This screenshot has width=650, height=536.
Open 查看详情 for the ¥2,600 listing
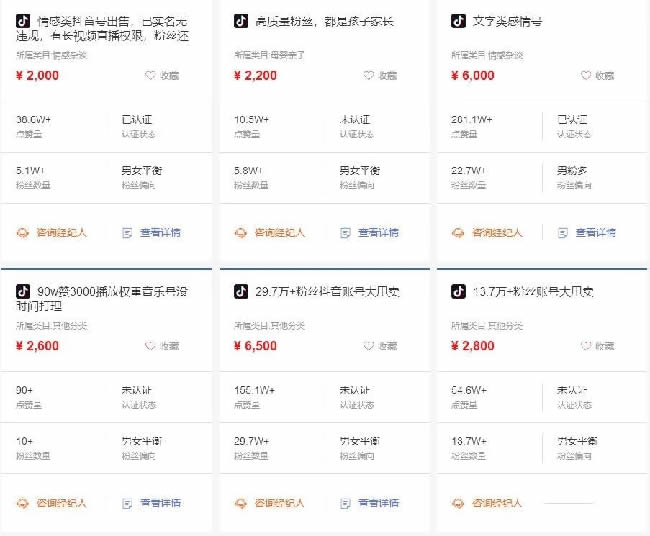pos(151,503)
